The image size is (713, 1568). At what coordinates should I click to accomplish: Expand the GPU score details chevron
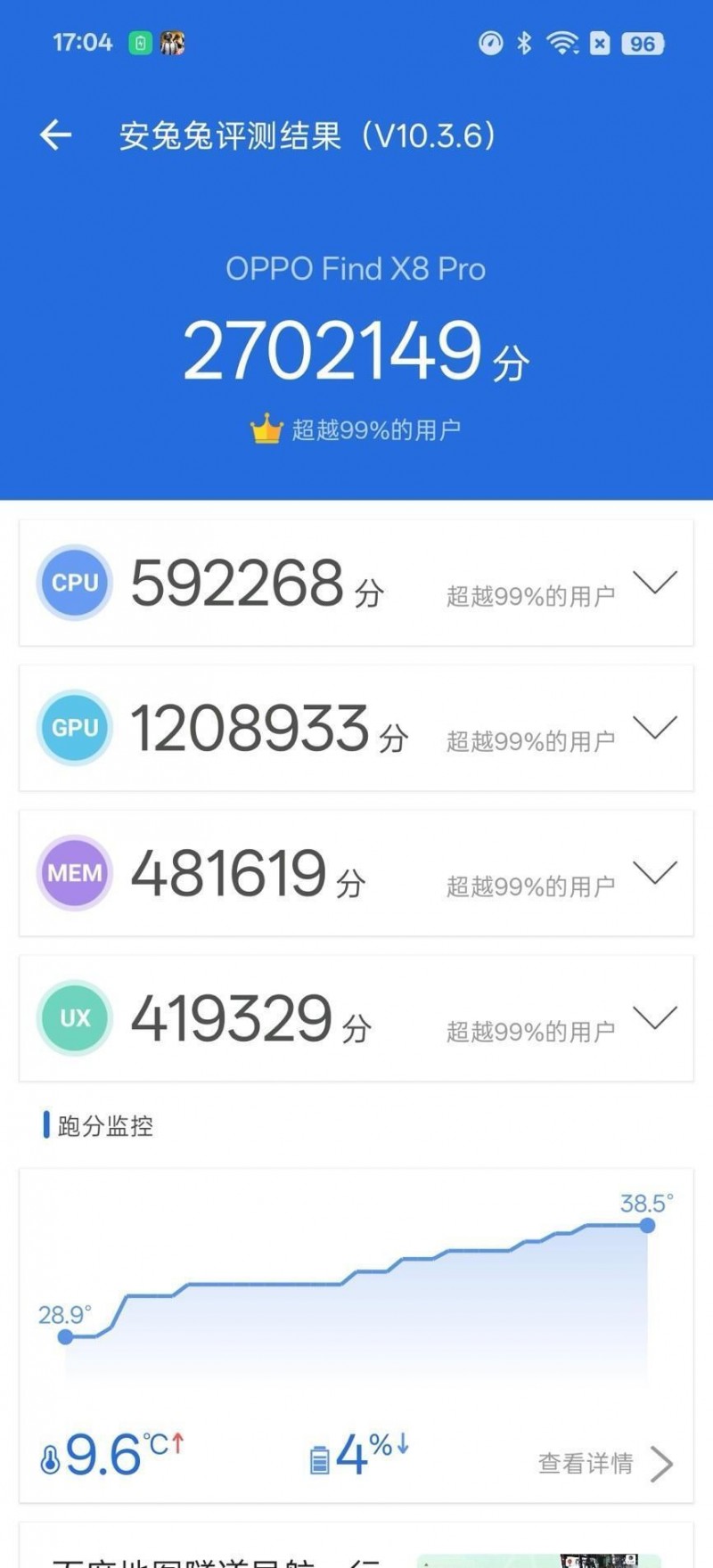657,728
